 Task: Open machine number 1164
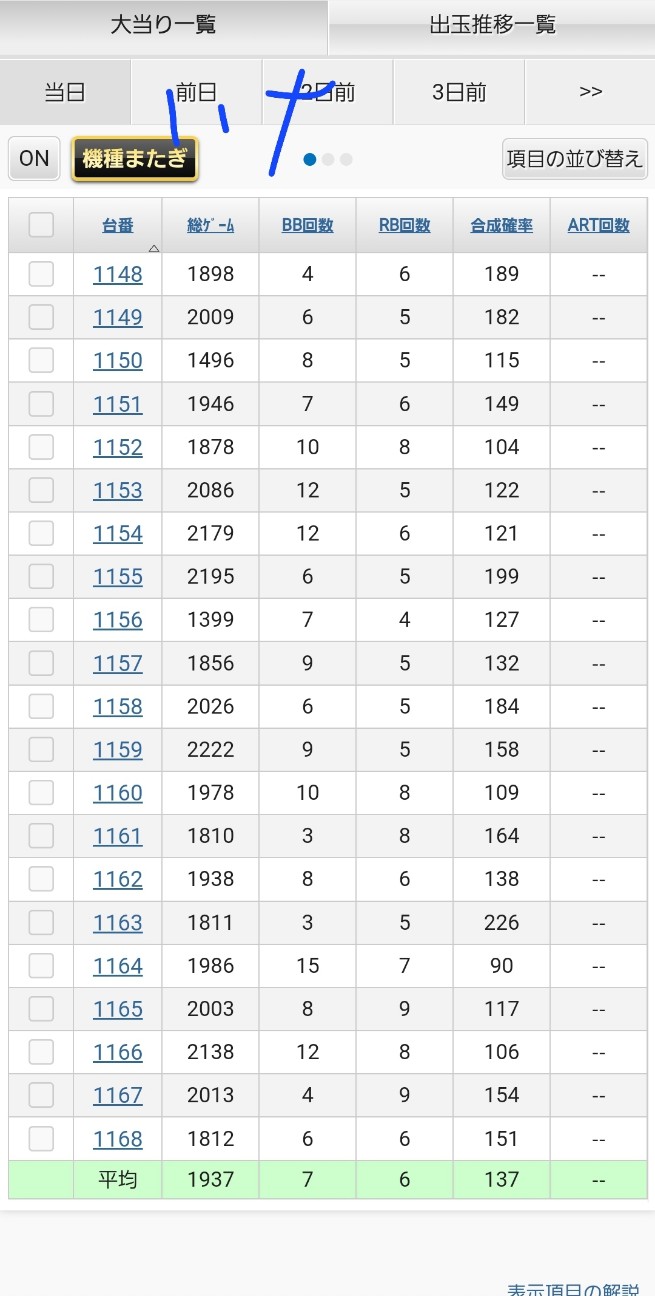pos(118,966)
